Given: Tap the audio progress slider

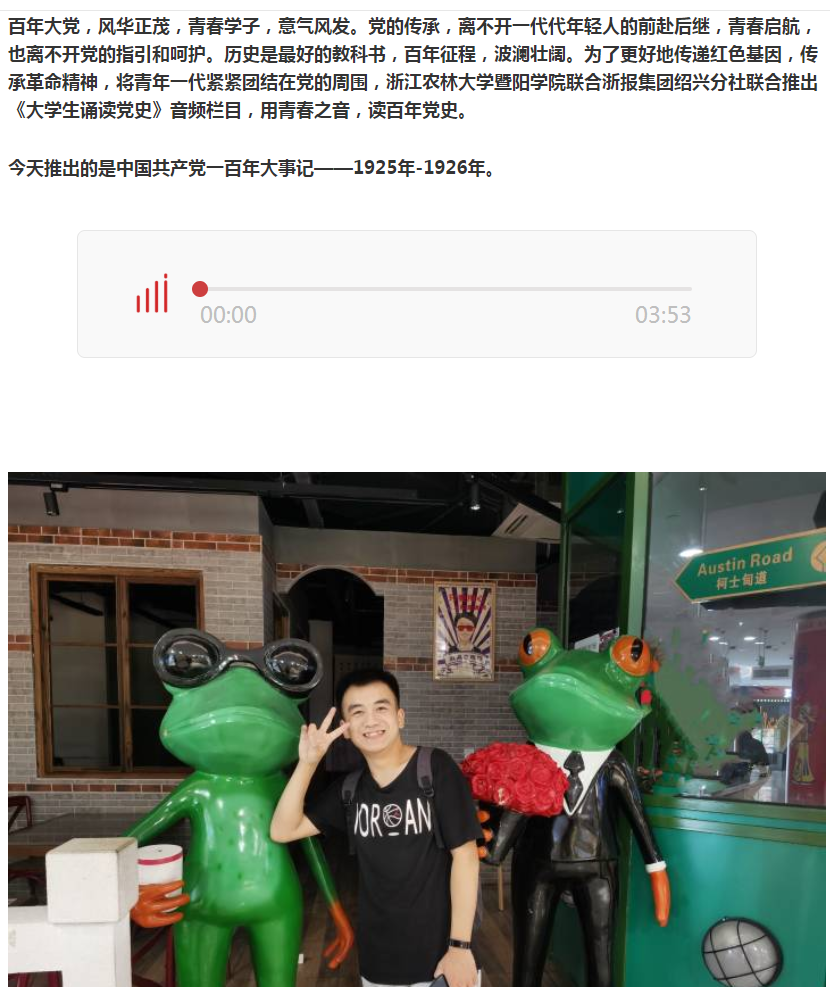Looking at the screenshot, I should [445, 289].
